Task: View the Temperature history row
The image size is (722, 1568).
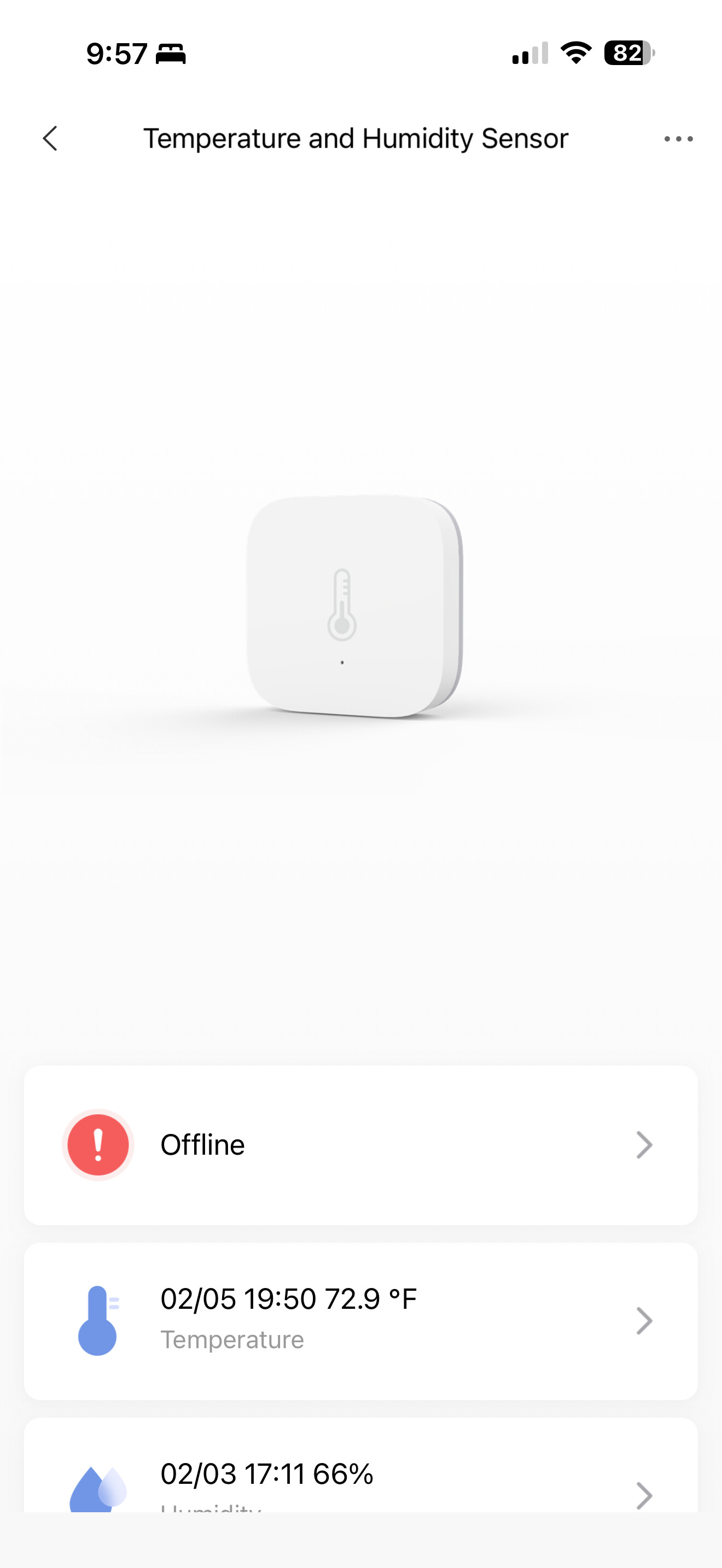Action: tap(360, 1320)
